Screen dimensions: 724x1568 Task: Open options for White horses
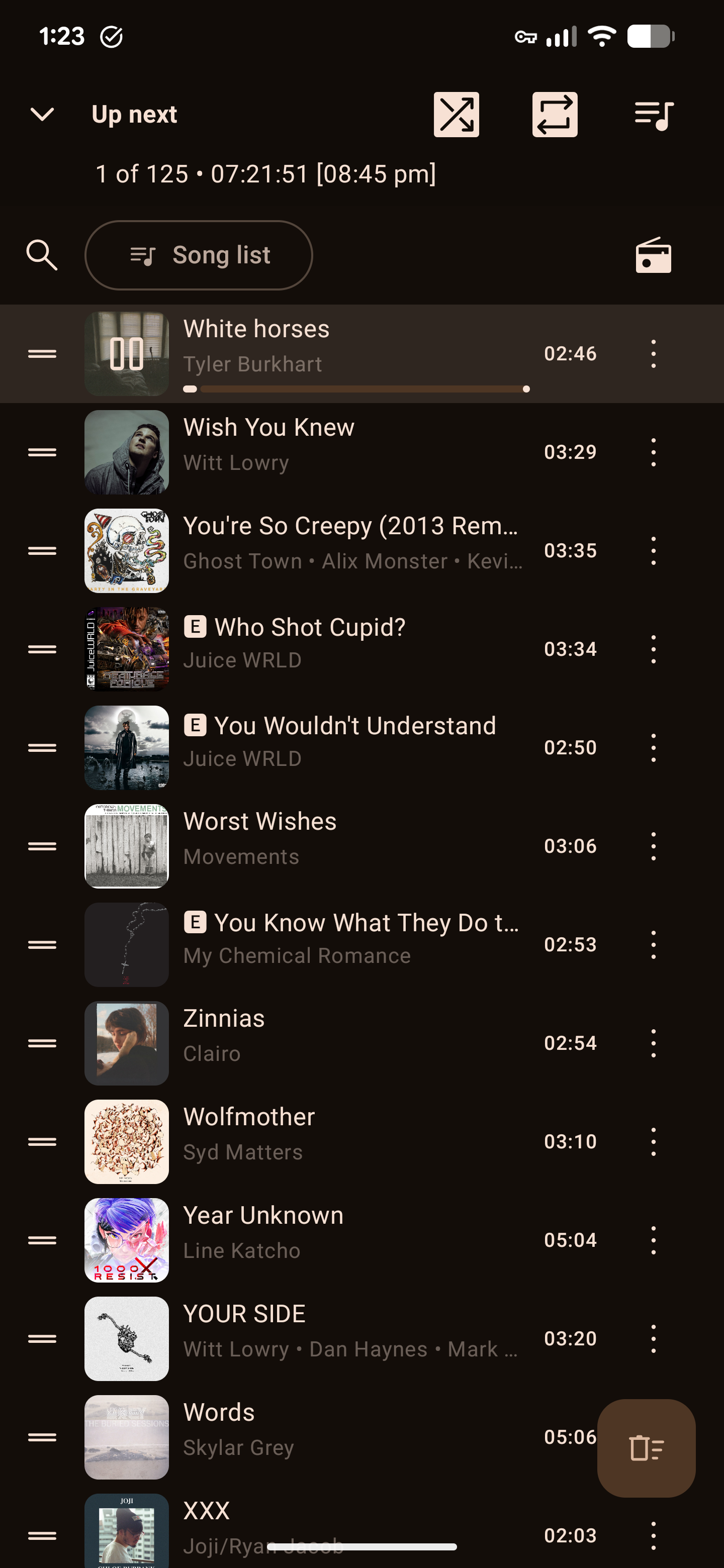[x=654, y=354]
